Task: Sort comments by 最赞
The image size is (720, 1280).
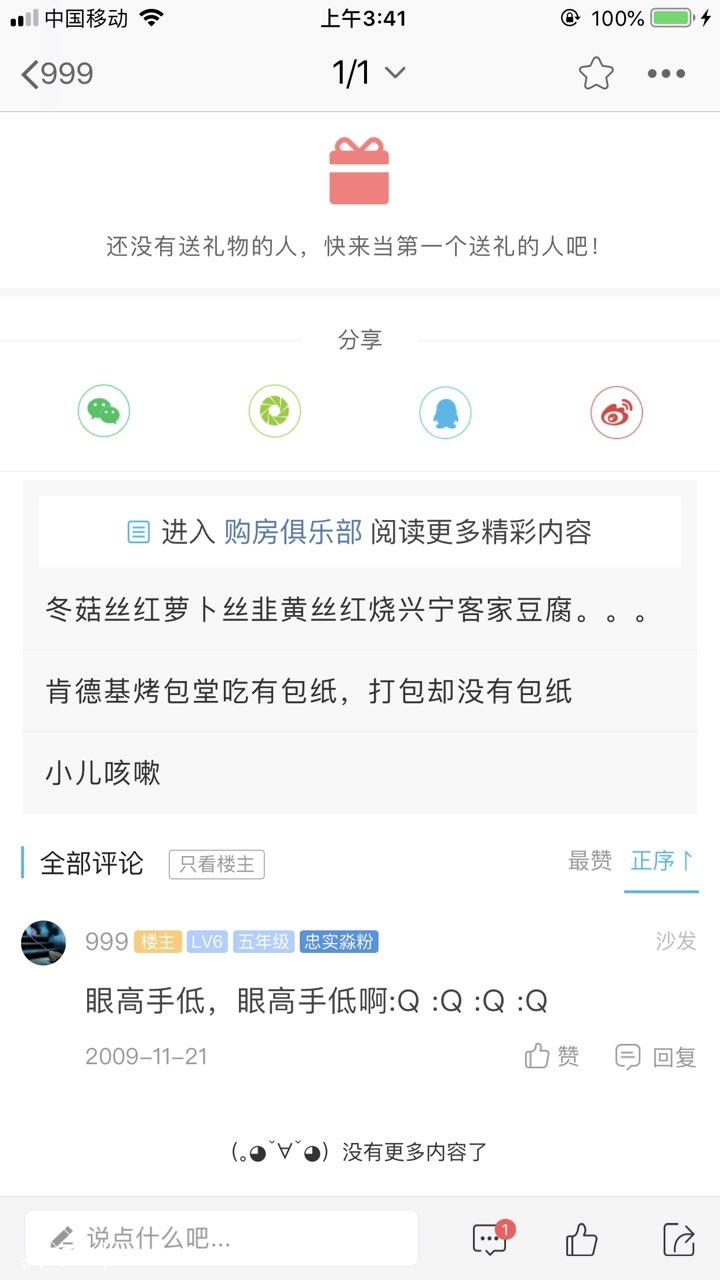Action: pos(589,861)
